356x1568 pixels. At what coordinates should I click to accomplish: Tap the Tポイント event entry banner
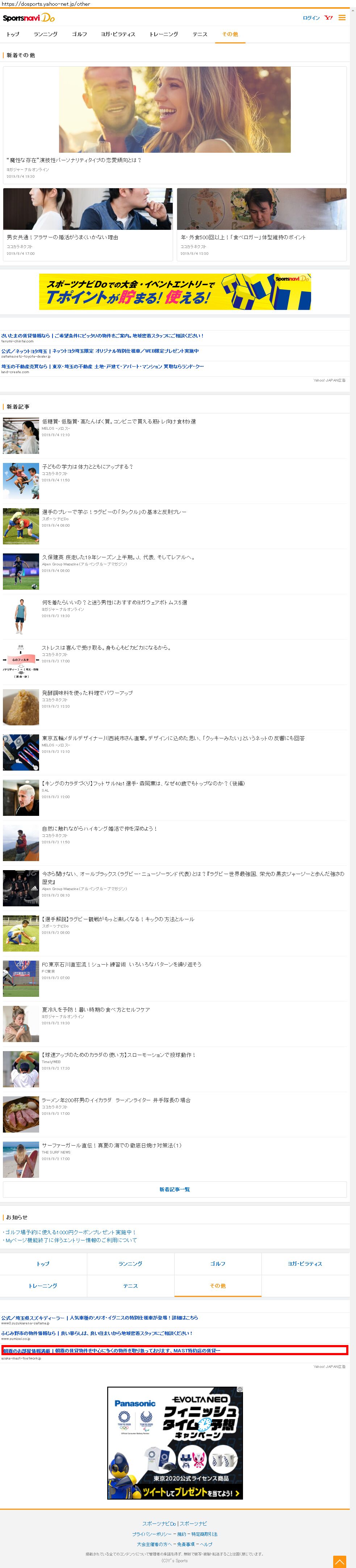click(x=175, y=292)
